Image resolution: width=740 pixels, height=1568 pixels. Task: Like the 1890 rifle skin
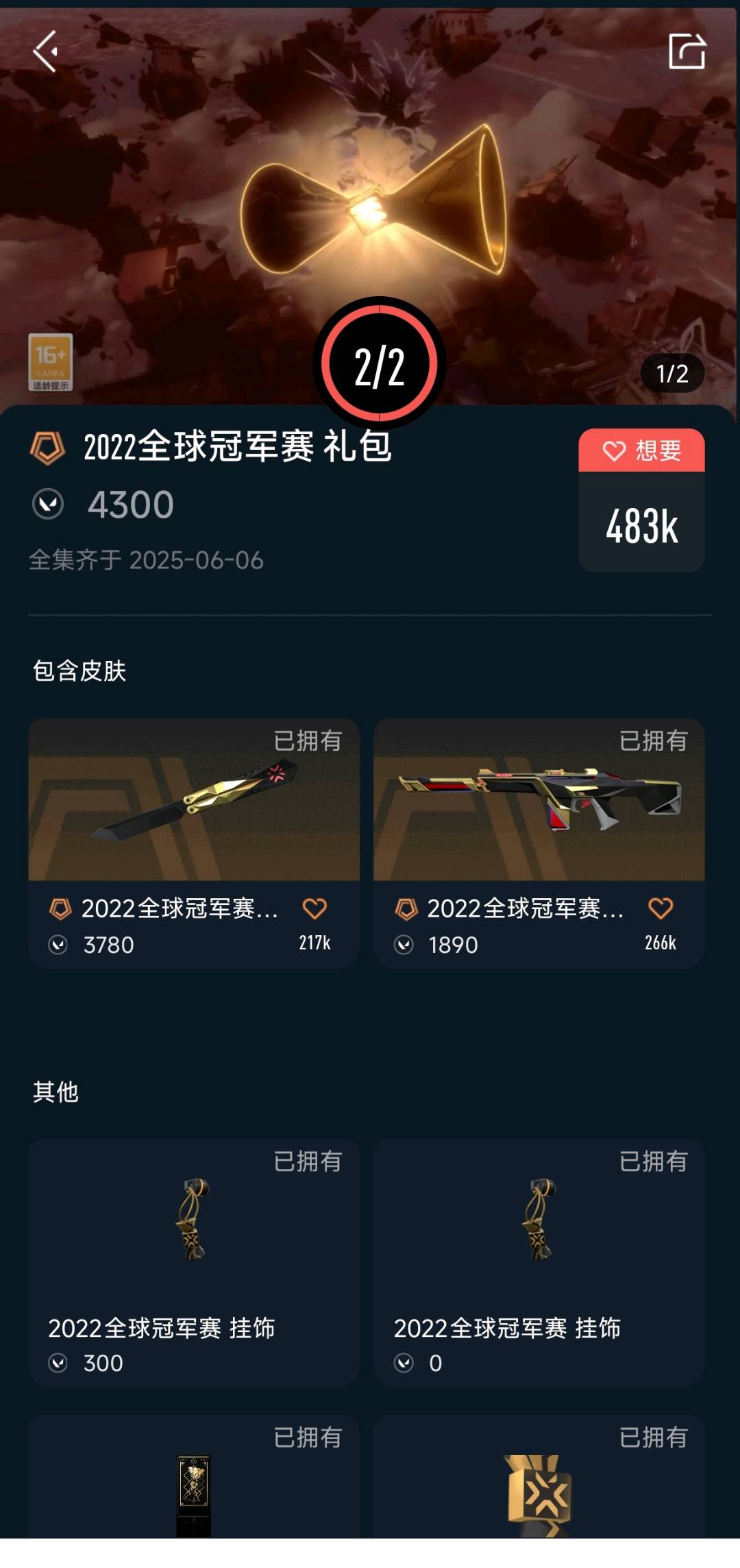(x=660, y=909)
